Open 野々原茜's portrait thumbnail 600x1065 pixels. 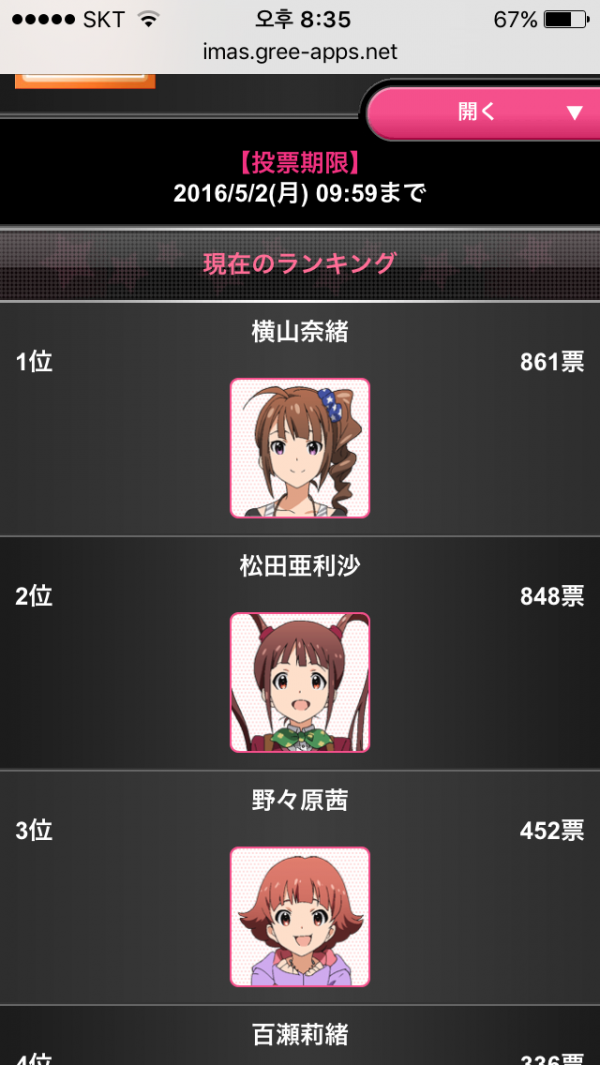point(300,916)
